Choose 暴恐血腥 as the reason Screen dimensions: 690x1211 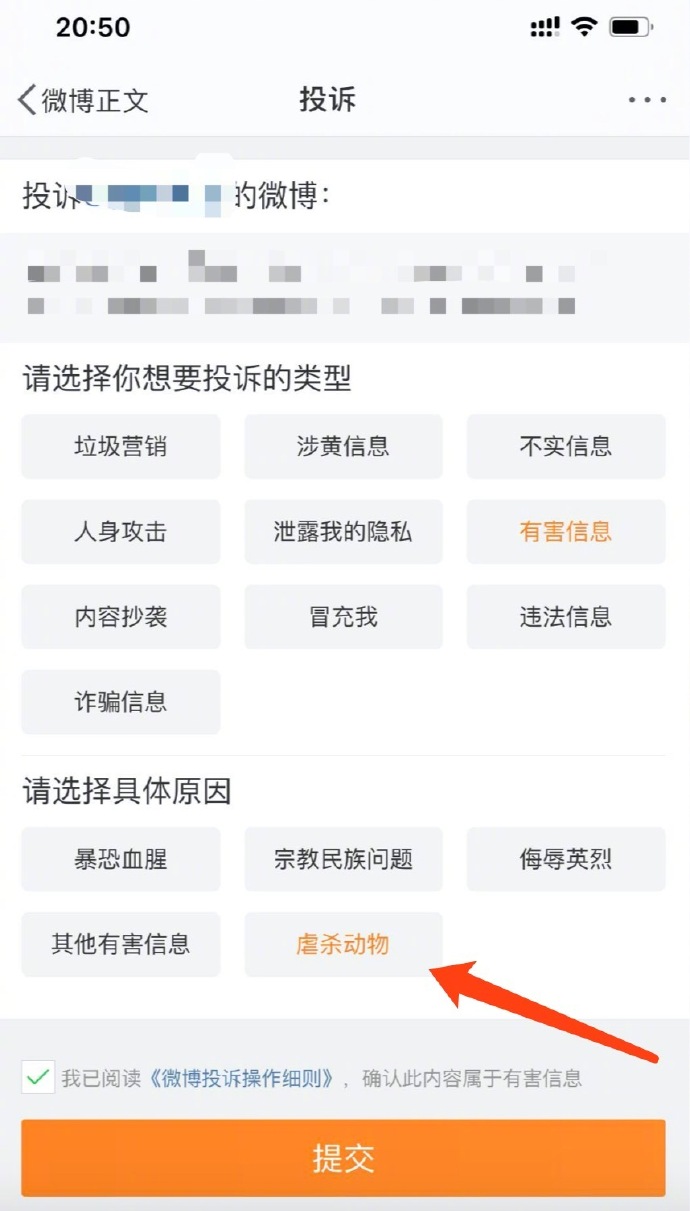[121, 859]
